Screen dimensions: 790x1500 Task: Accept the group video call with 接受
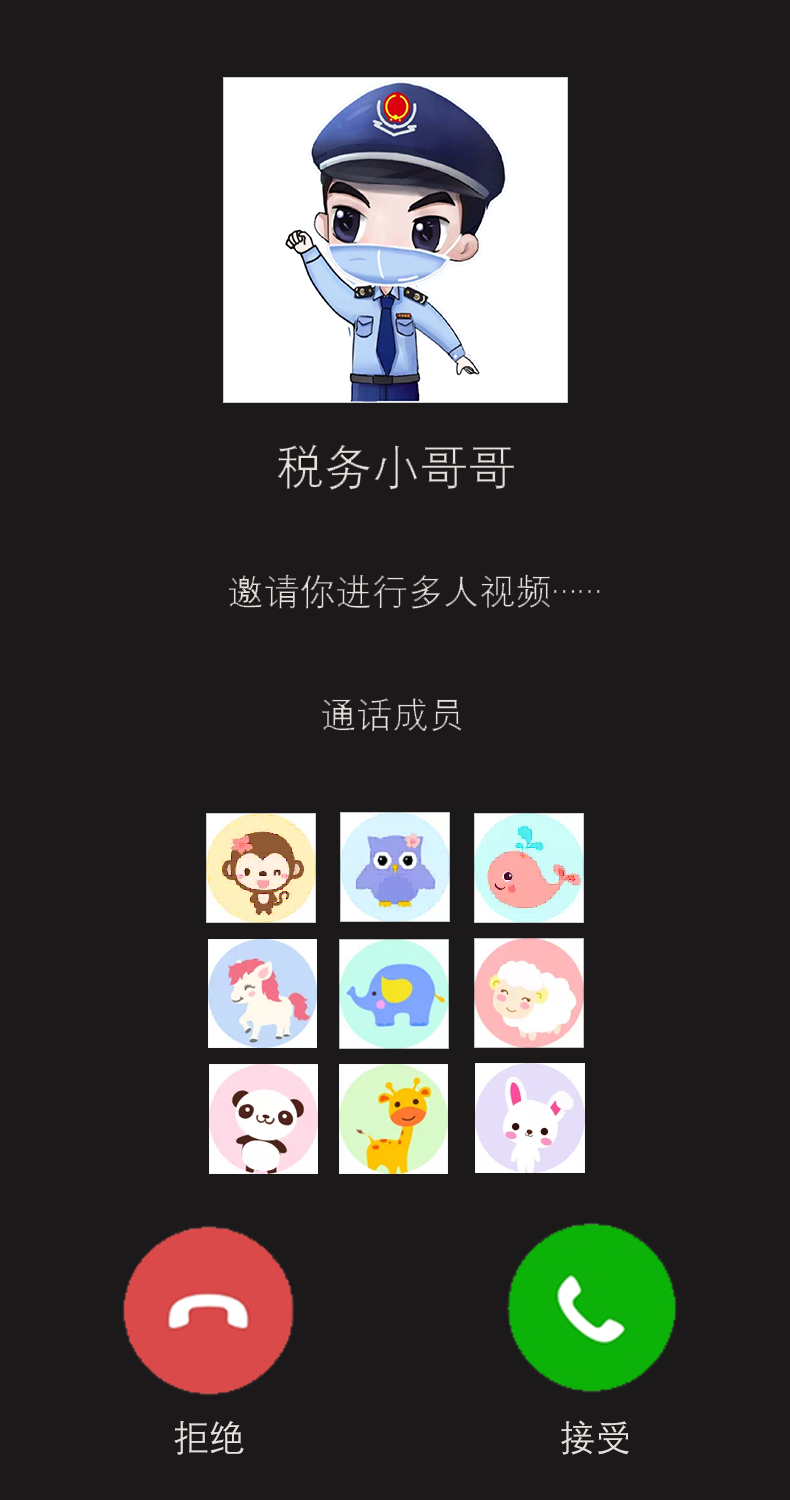(592, 1307)
